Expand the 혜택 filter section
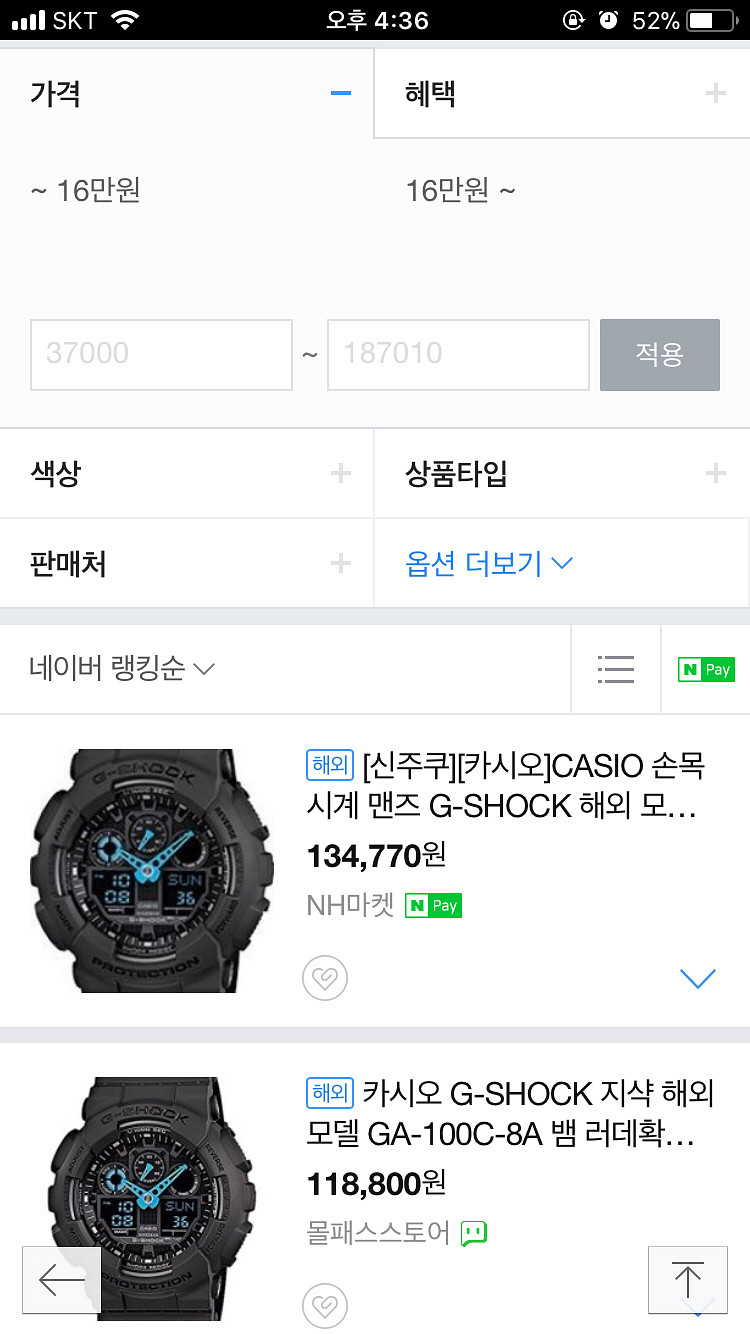This screenshot has width=750, height=1334. (715, 94)
